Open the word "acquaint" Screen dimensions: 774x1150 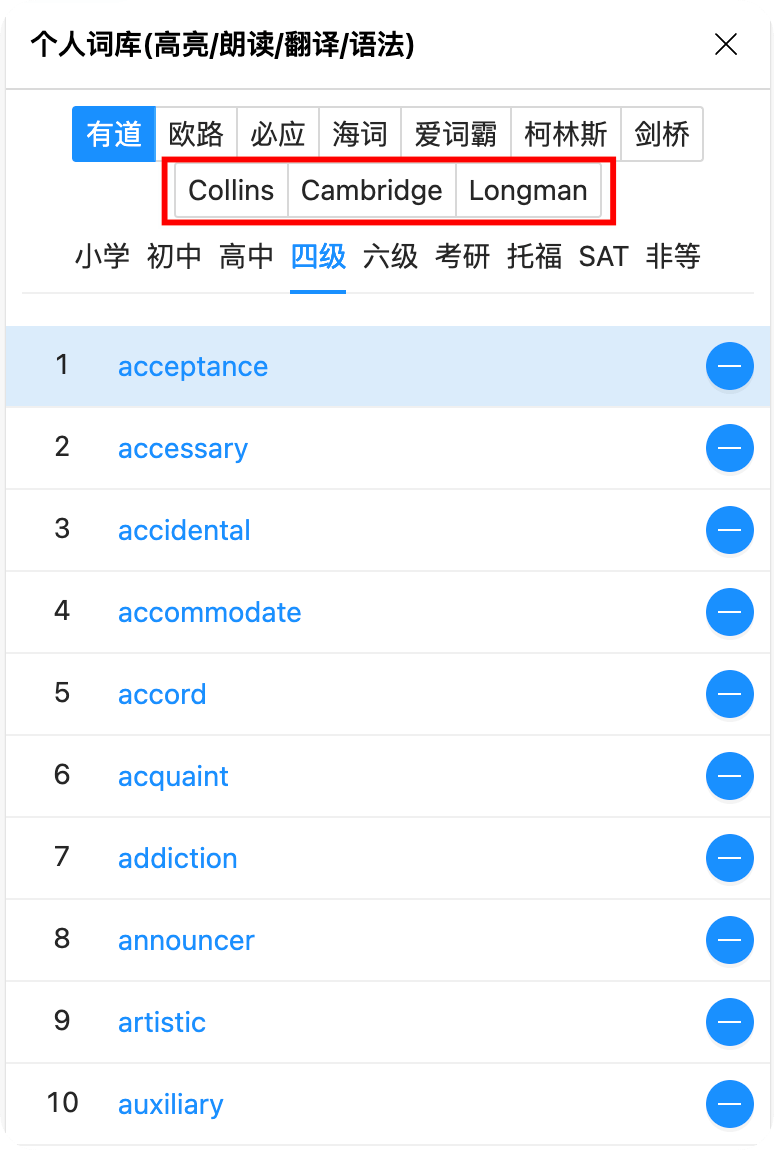pyautogui.click(x=173, y=776)
